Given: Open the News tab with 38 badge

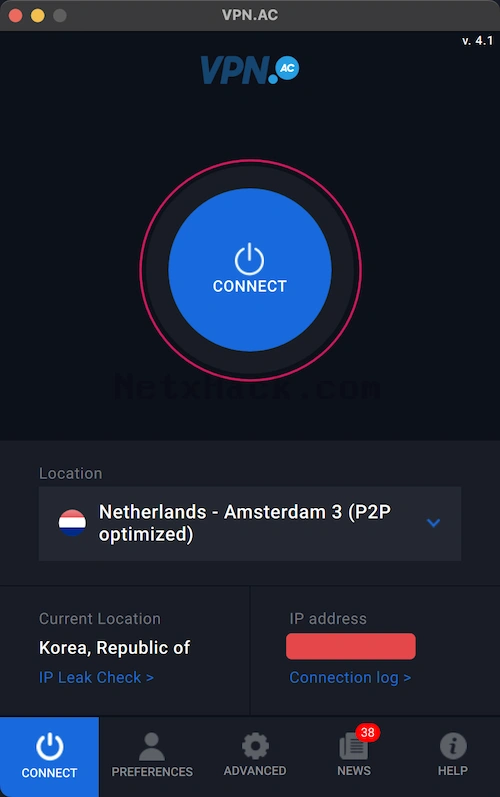Looking at the screenshot, I should (354, 756).
